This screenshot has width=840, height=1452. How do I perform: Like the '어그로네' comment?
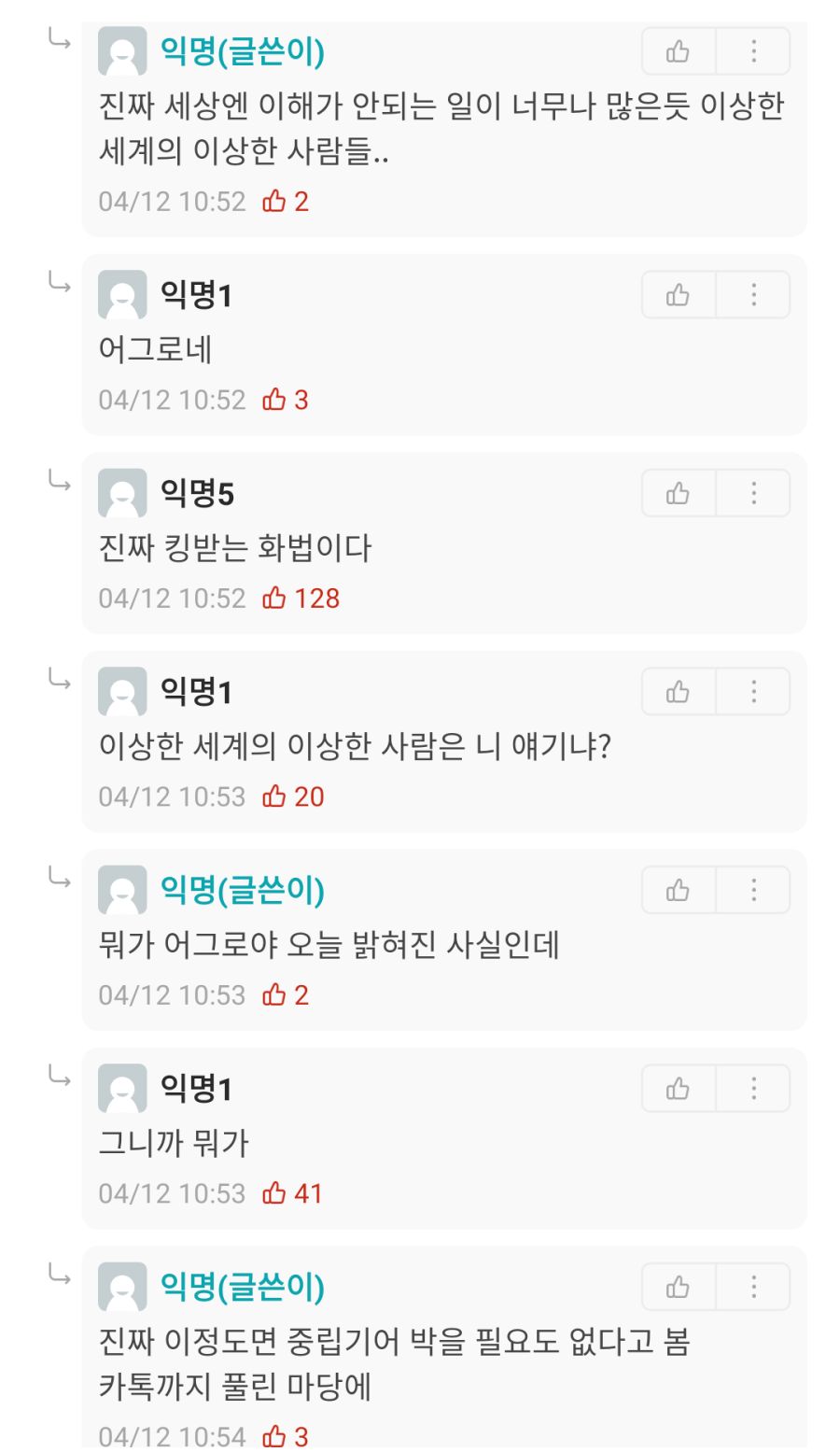click(x=679, y=295)
